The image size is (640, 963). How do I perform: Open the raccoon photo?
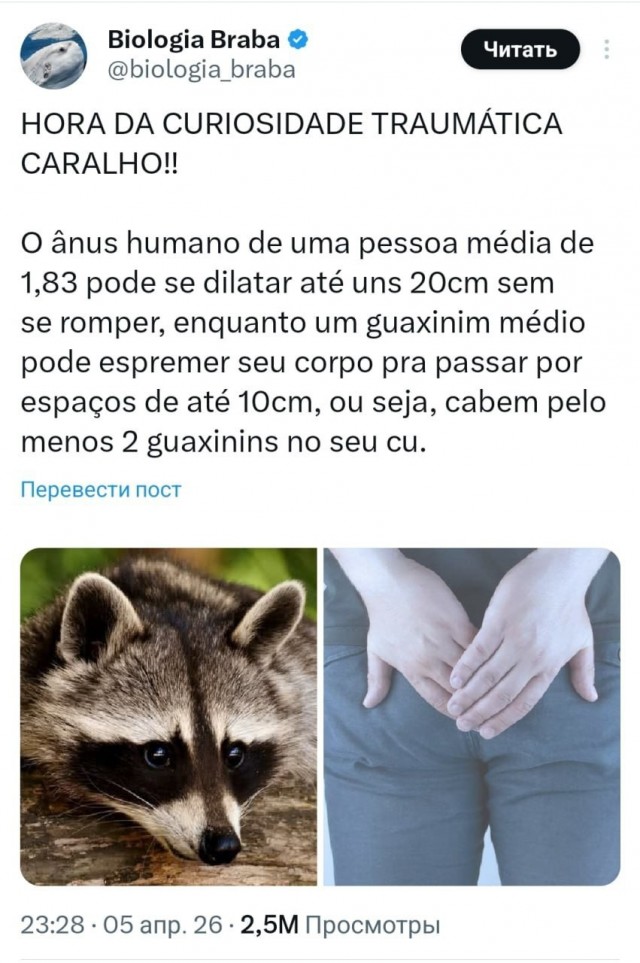point(168,716)
